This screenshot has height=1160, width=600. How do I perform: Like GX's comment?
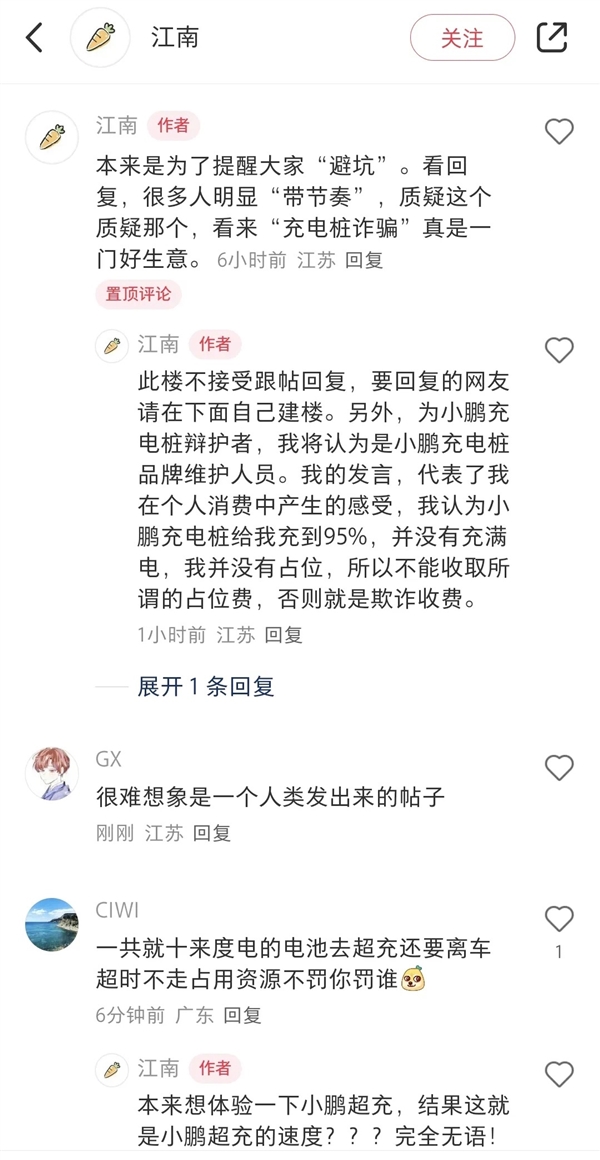coord(559,768)
